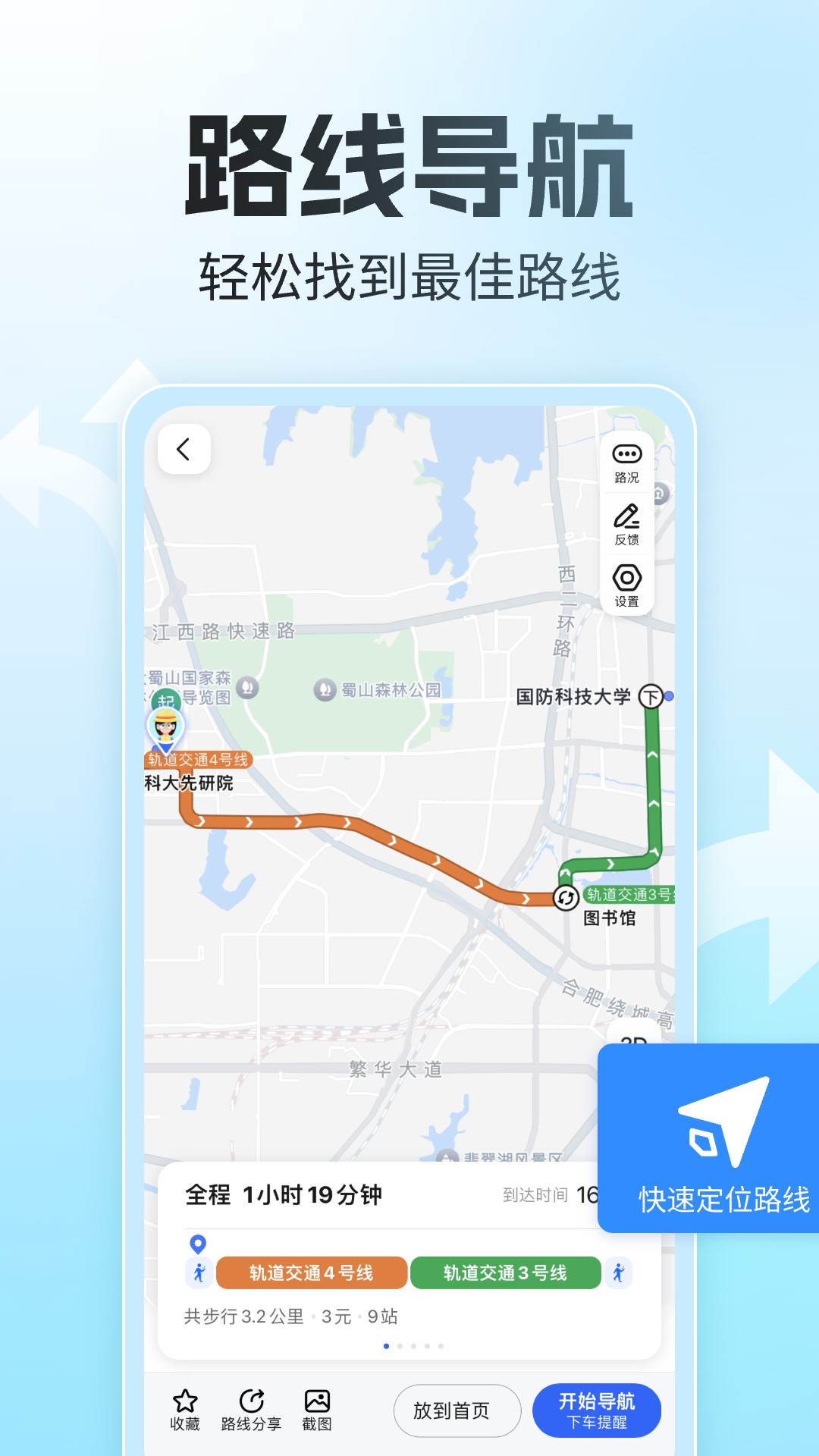Open the map settings (设置) icon
819x1456 pixels.
626,584
